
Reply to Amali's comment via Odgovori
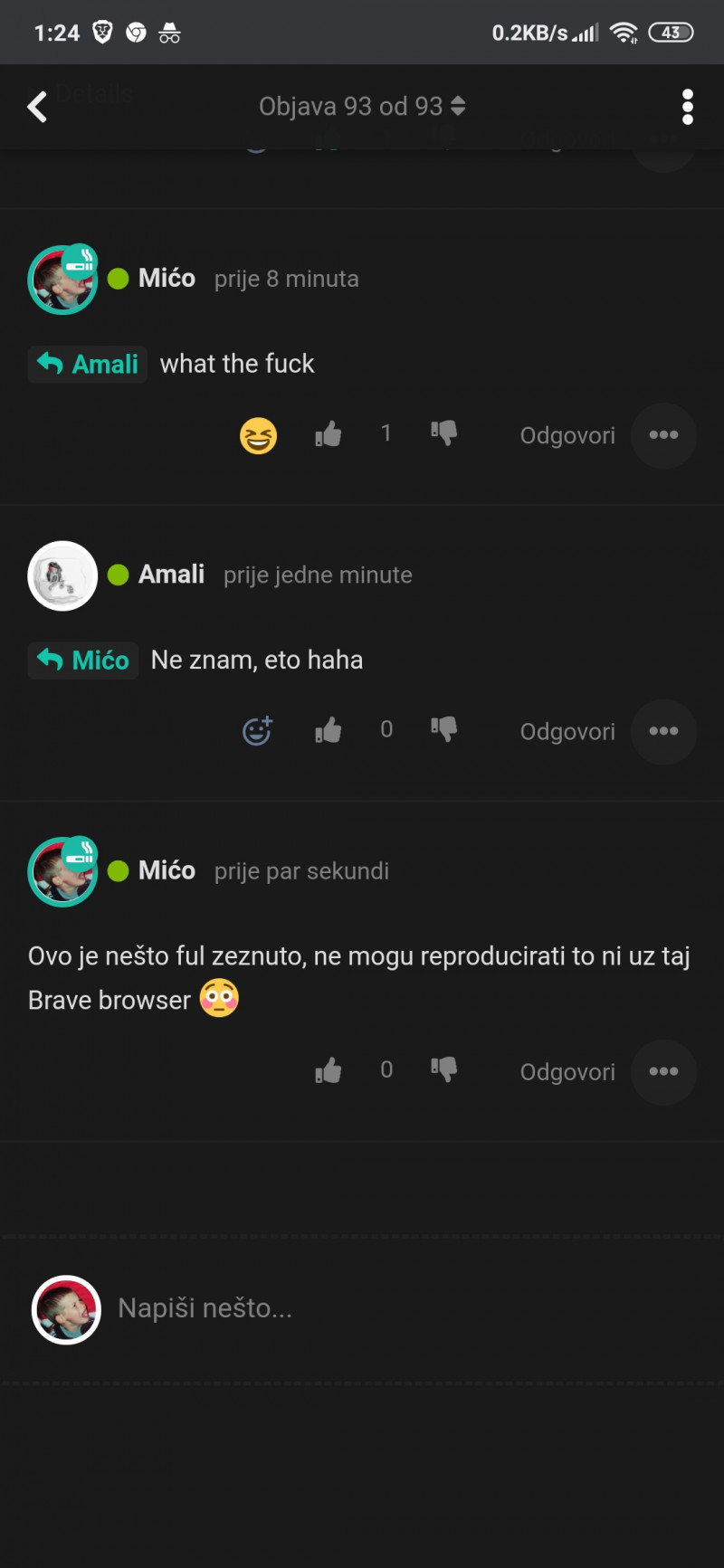click(x=567, y=731)
